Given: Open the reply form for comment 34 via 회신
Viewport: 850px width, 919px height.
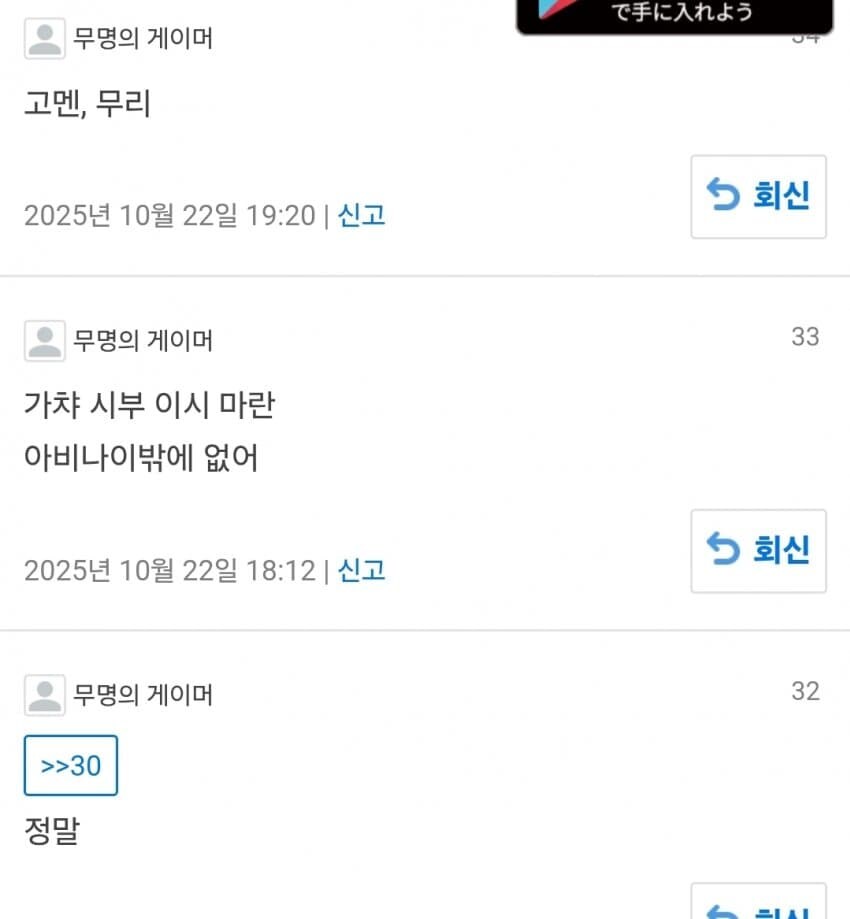Looking at the screenshot, I should click(758, 196).
